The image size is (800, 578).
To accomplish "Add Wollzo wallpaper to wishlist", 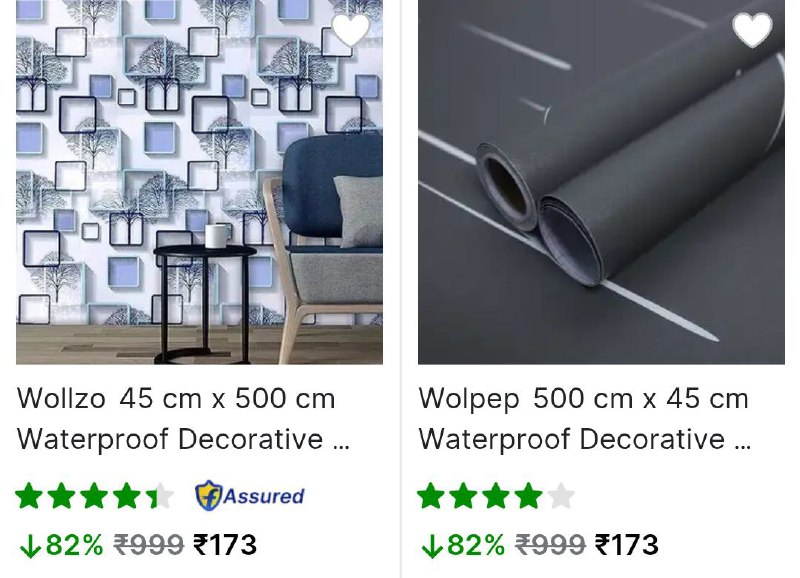I will click(x=351, y=30).
